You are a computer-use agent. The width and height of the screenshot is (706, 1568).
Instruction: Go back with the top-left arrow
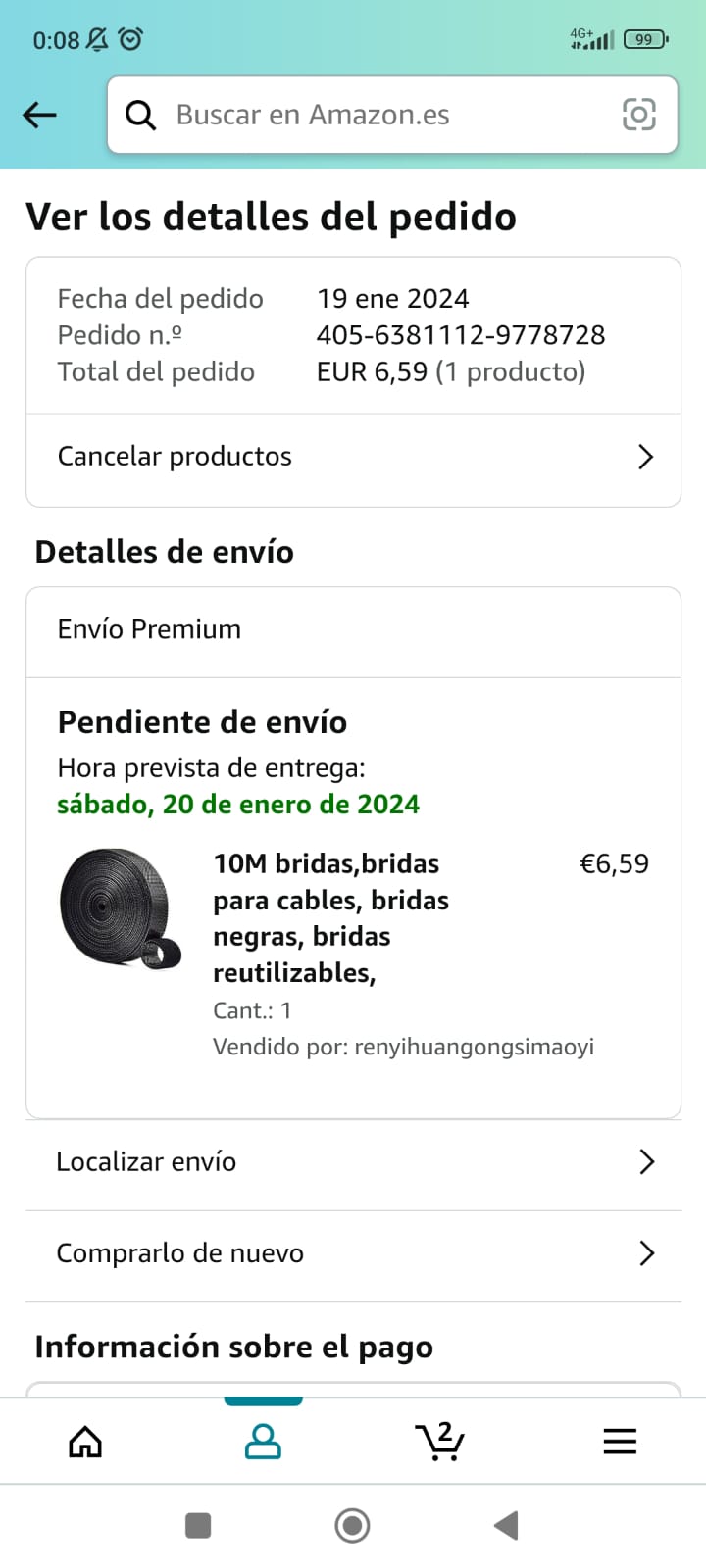(x=39, y=115)
